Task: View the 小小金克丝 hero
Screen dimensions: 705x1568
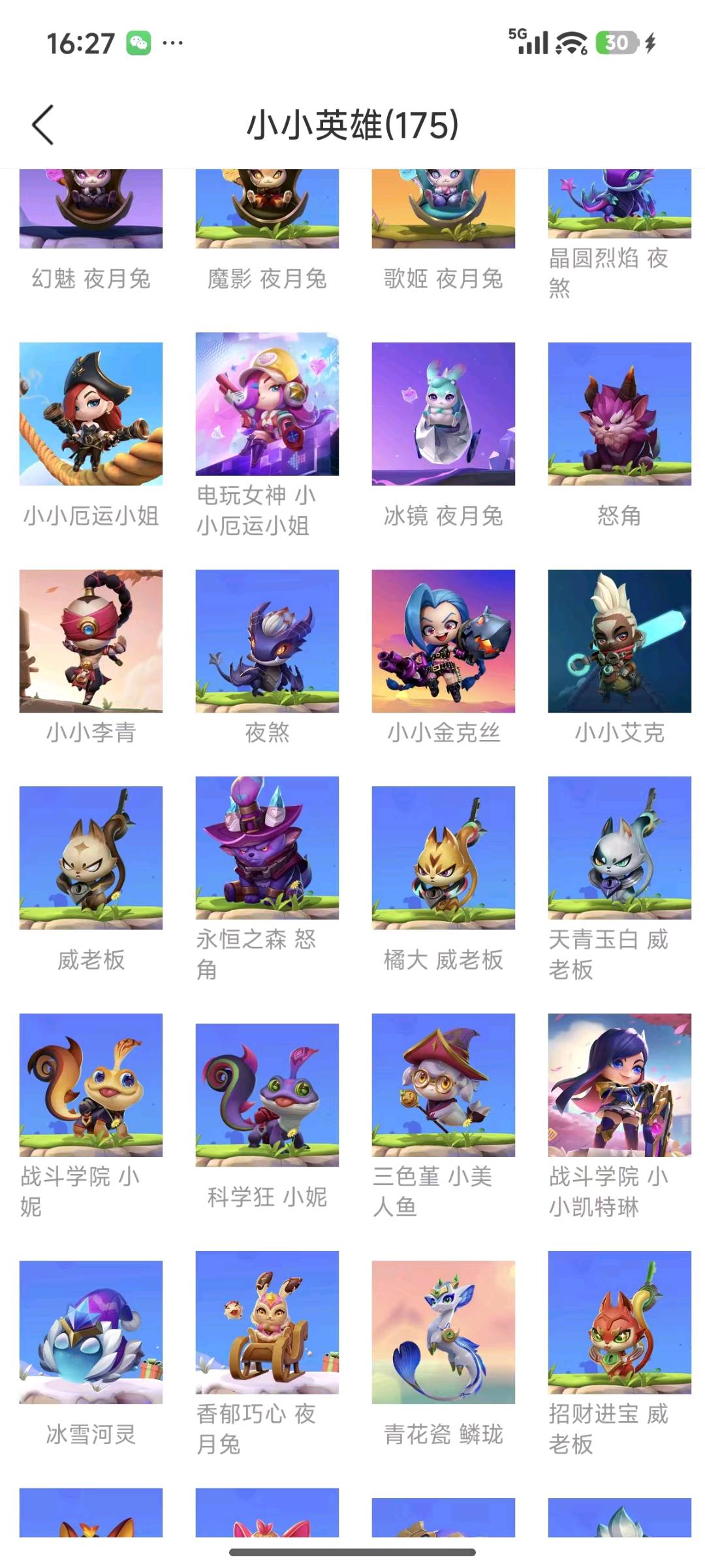Action: [443, 641]
